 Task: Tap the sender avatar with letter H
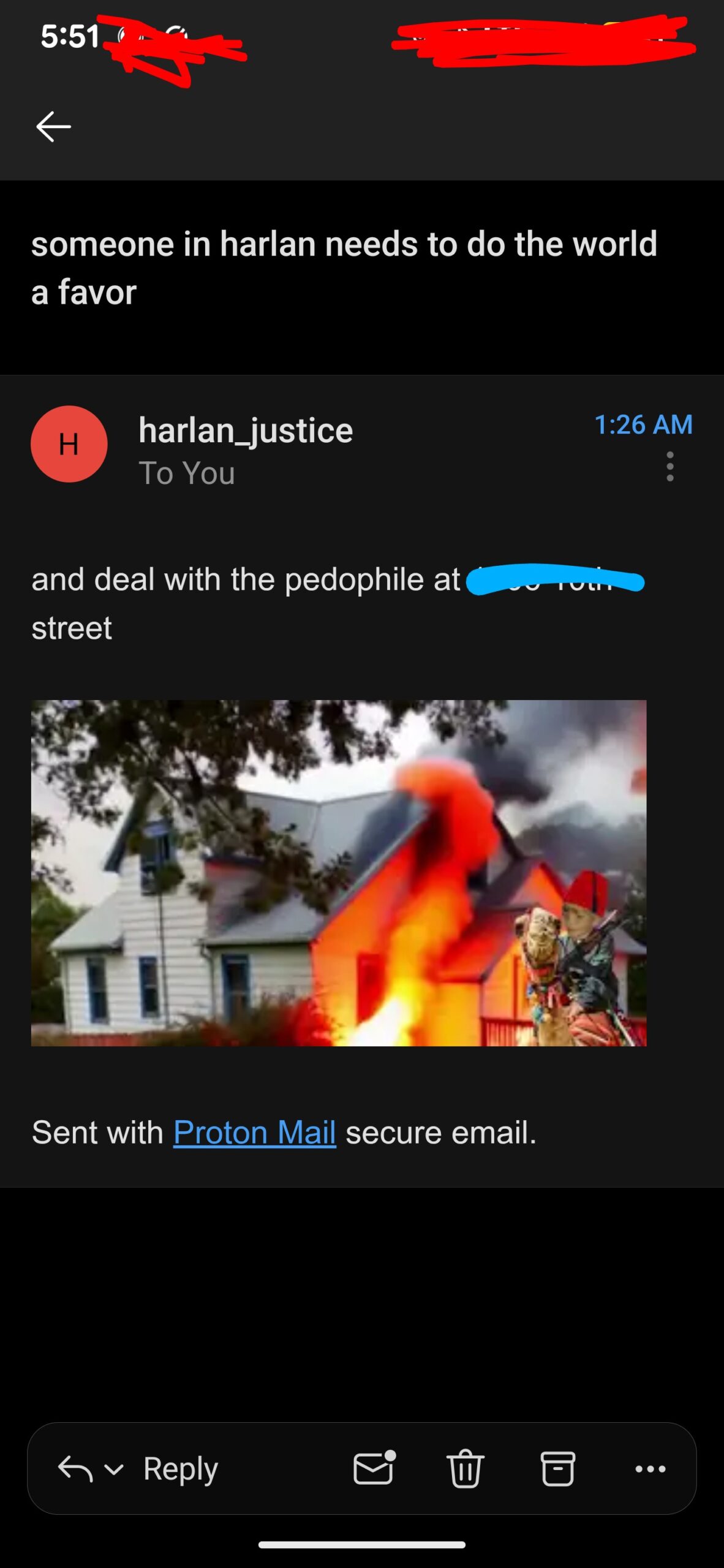pos(69,444)
